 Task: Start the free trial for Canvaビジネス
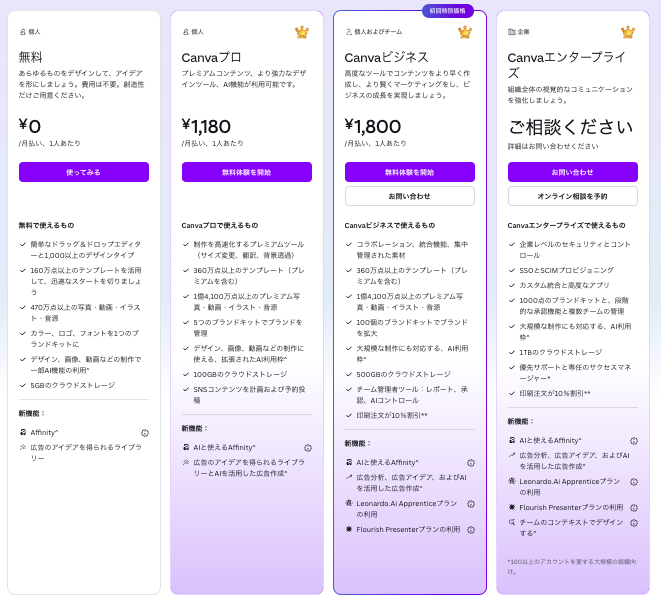[x=409, y=172]
